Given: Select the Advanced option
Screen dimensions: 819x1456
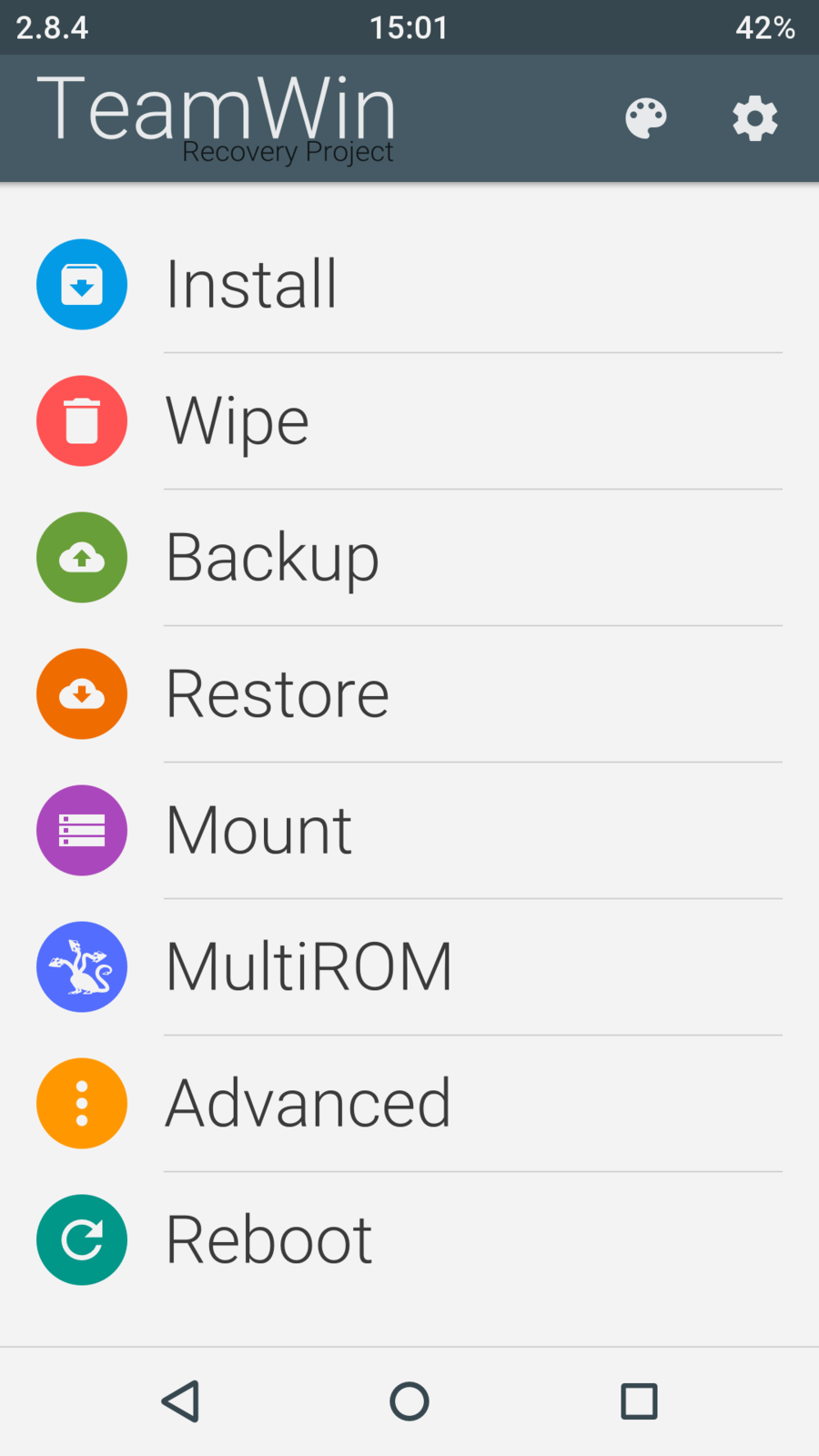Looking at the screenshot, I should coord(308,1103).
